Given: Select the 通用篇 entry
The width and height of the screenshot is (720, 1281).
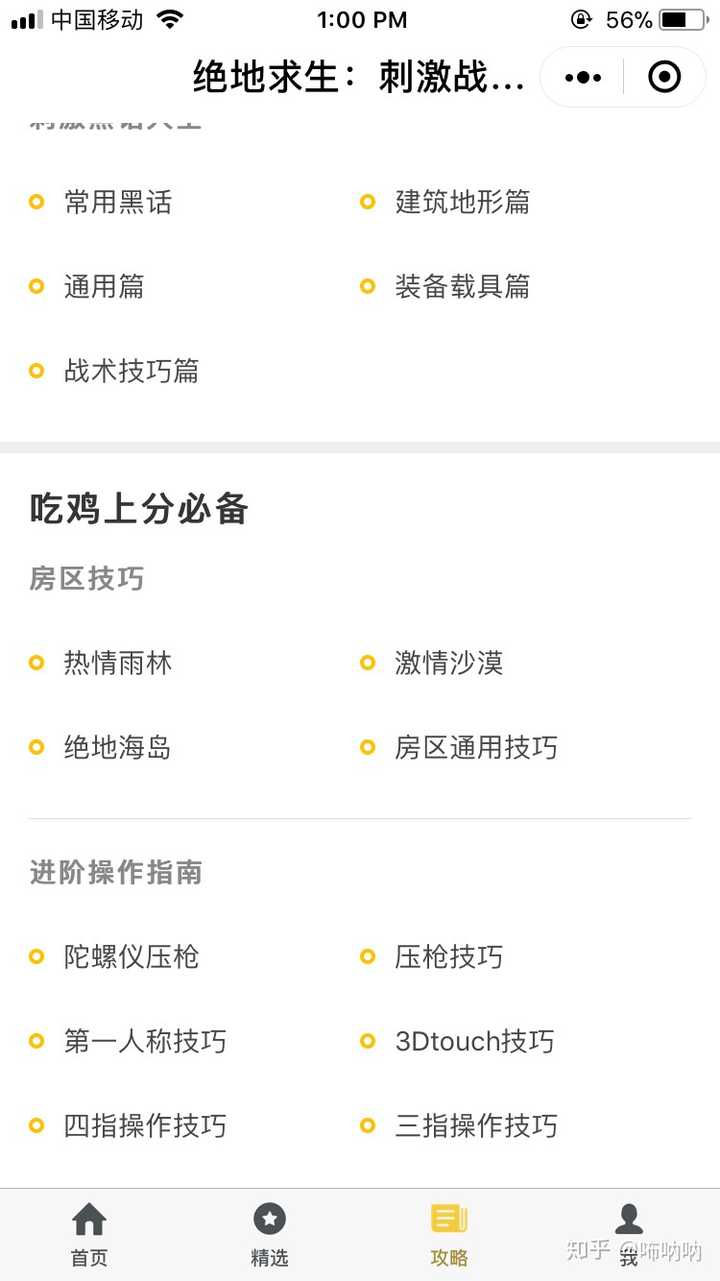Looking at the screenshot, I should (104, 287).
